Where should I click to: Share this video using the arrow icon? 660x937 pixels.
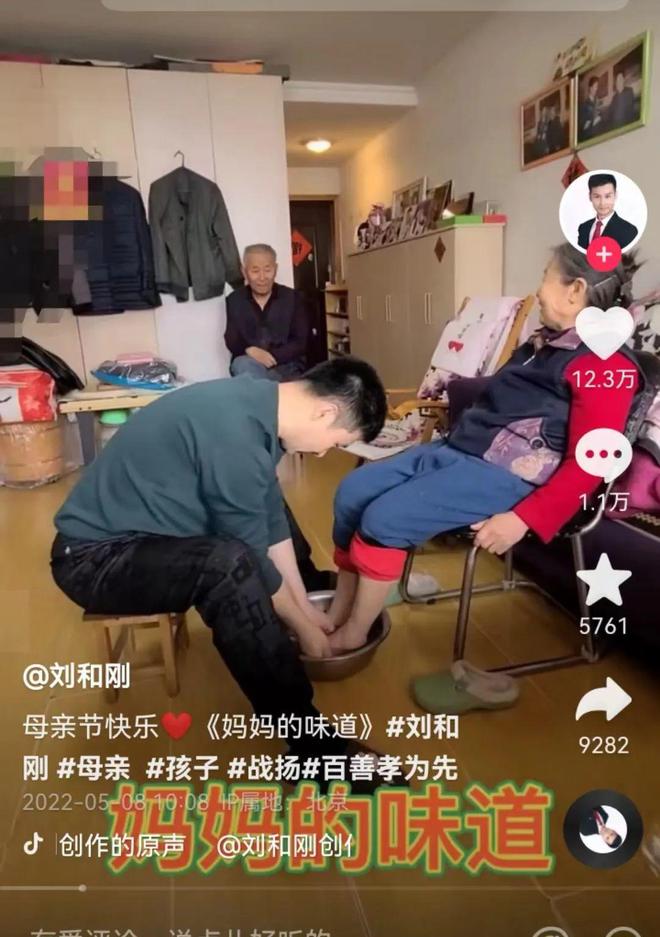click(x=603, y=700)
